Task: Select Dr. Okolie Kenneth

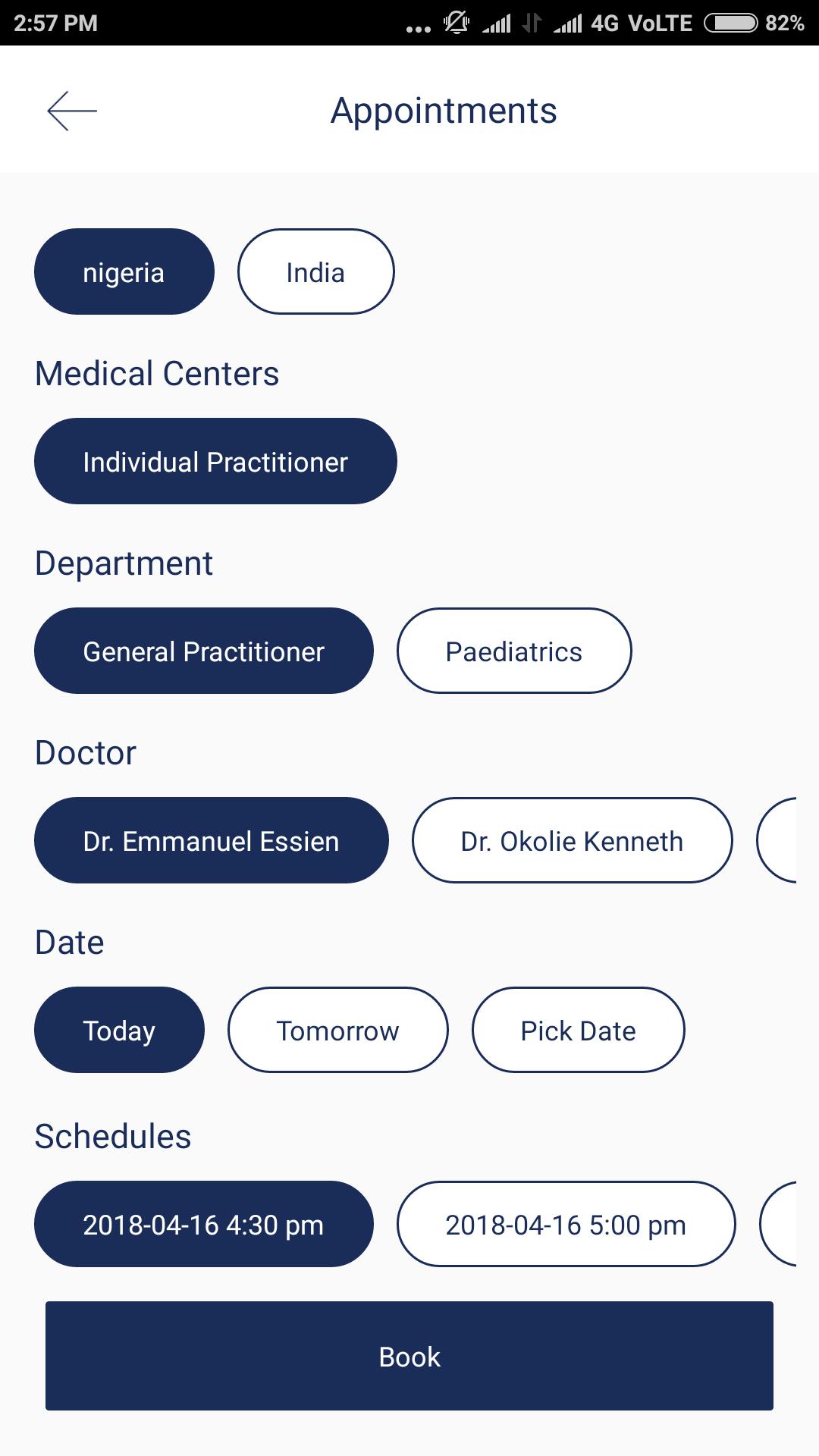Action: (573, 840)
